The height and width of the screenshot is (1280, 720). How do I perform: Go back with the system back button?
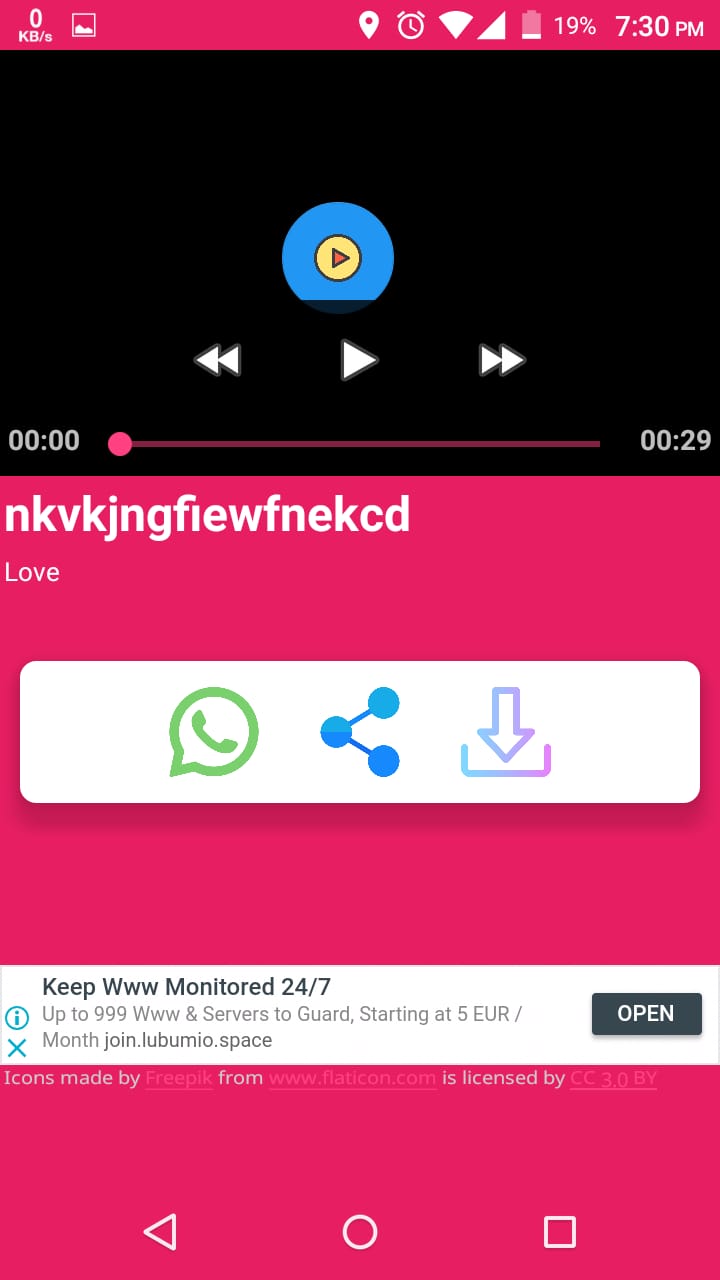160,1232
